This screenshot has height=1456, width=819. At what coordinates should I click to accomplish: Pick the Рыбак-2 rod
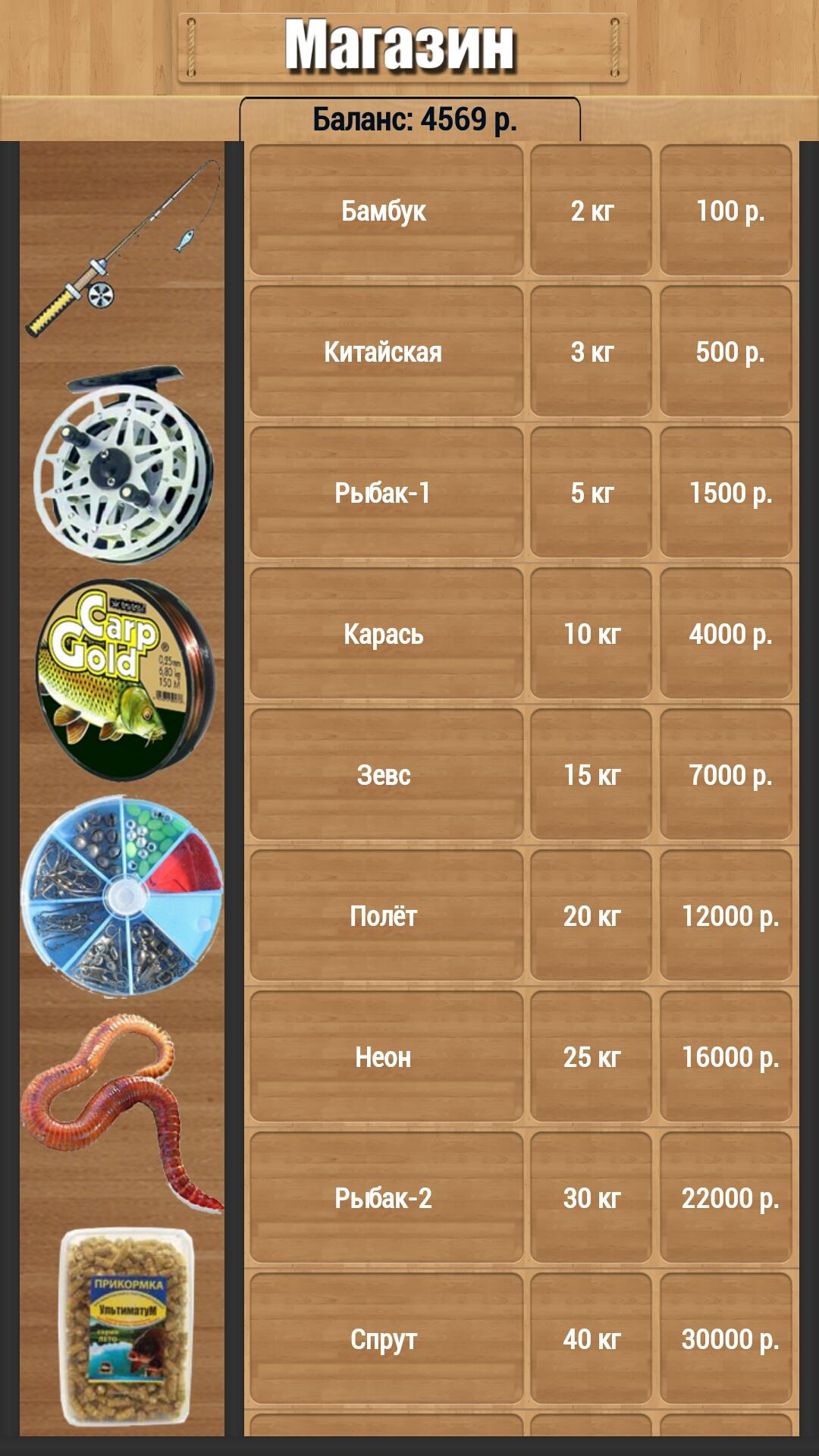coord(386,1197)
